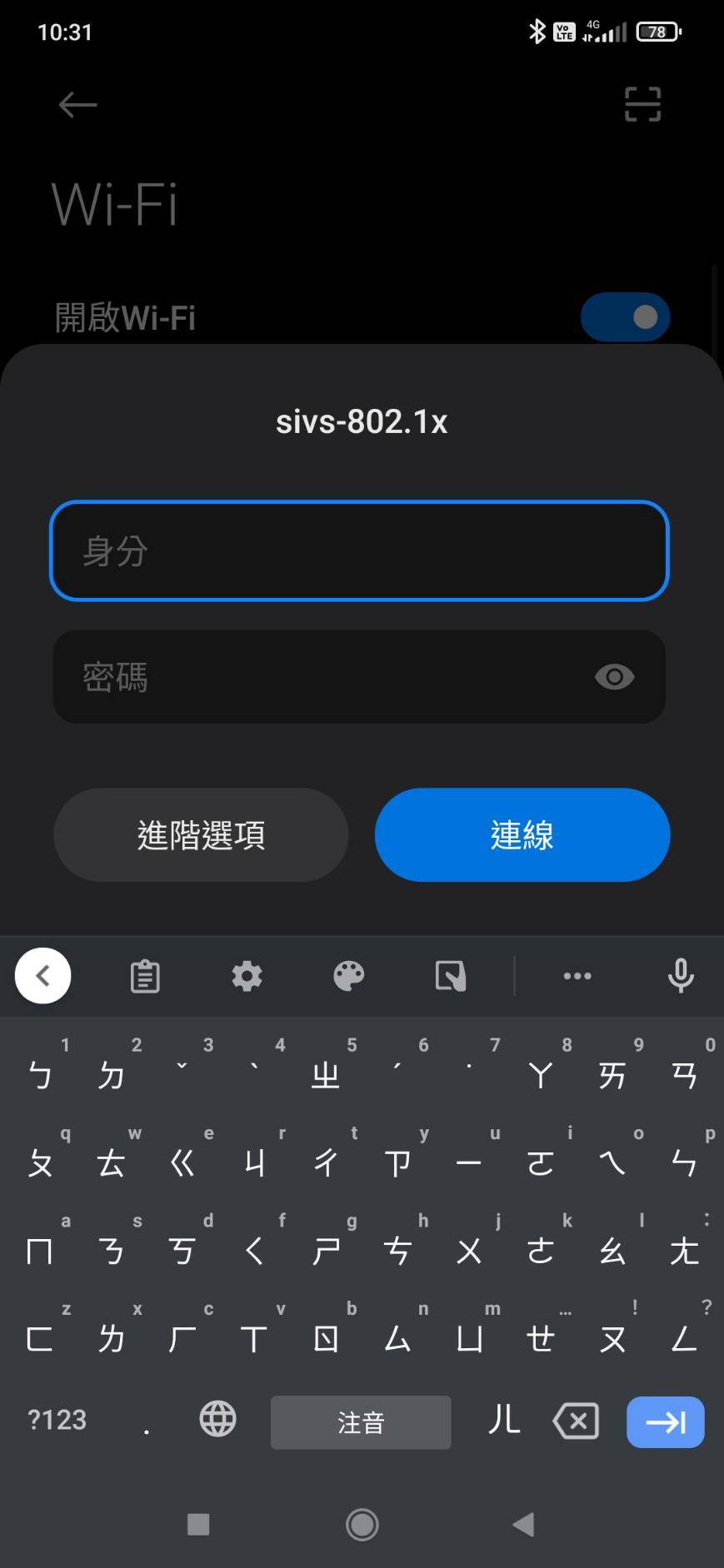
Task: Open the QR scan icon
Action: click(x=642, y=105)
